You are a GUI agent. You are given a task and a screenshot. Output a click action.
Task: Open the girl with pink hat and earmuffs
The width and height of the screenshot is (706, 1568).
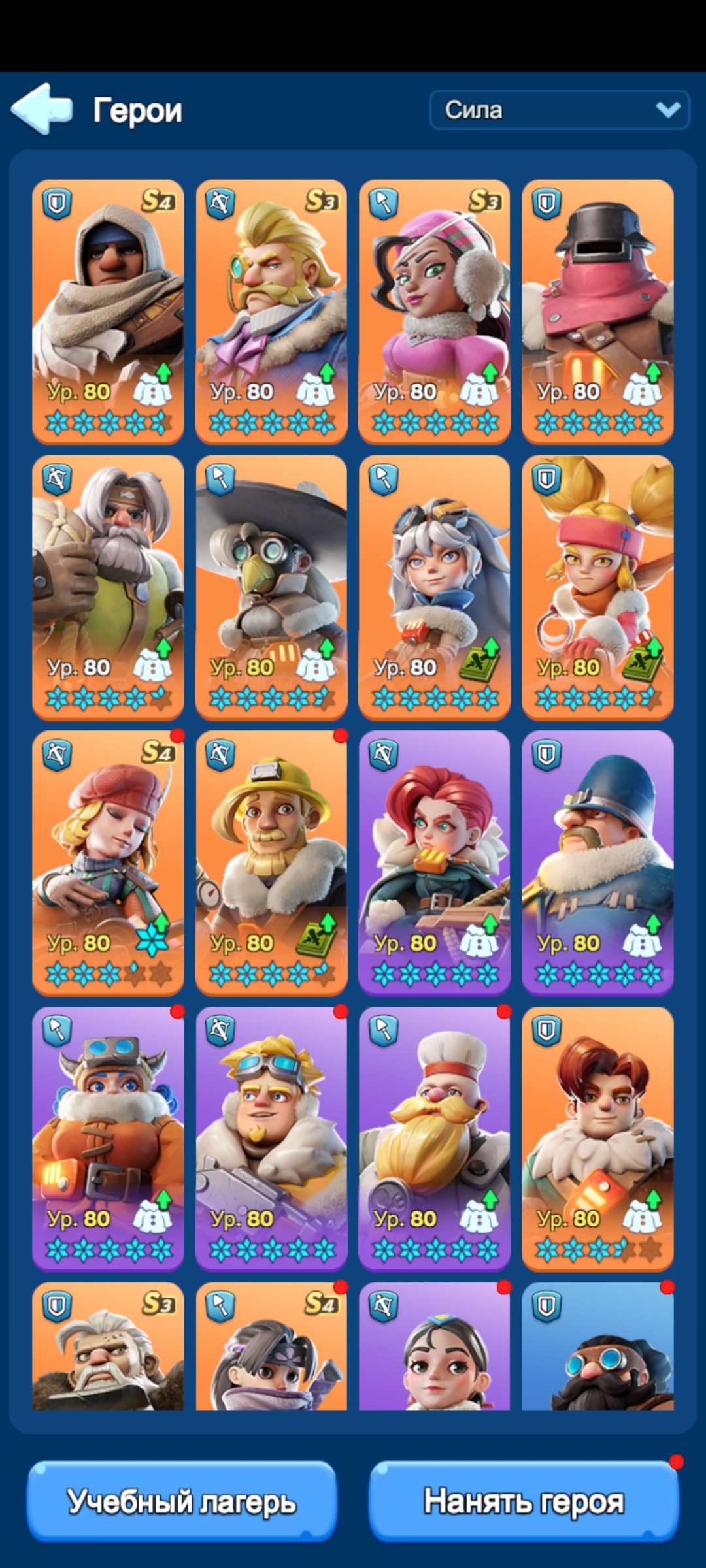tap(435, 312)
